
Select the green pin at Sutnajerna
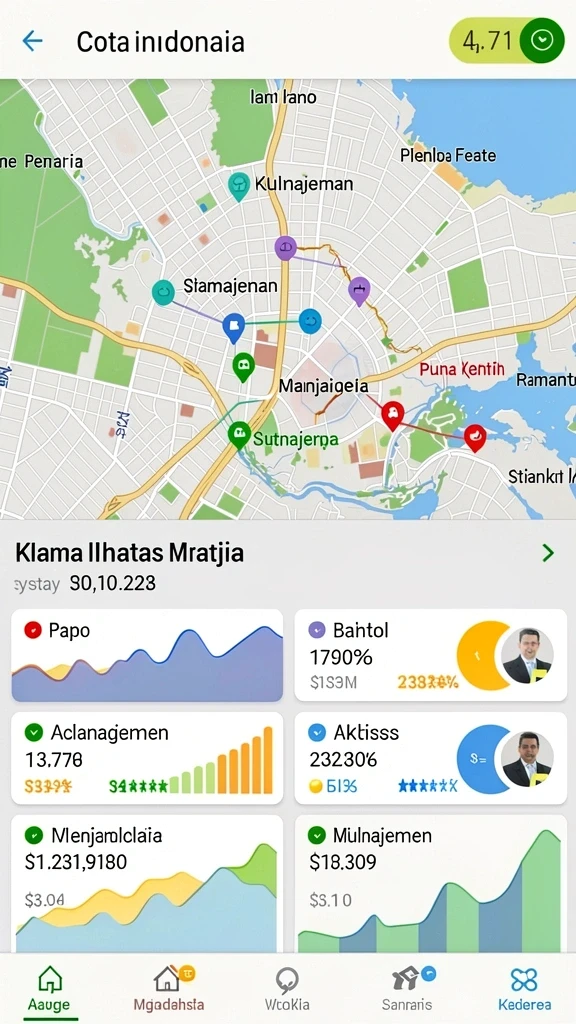pos(239,435)
